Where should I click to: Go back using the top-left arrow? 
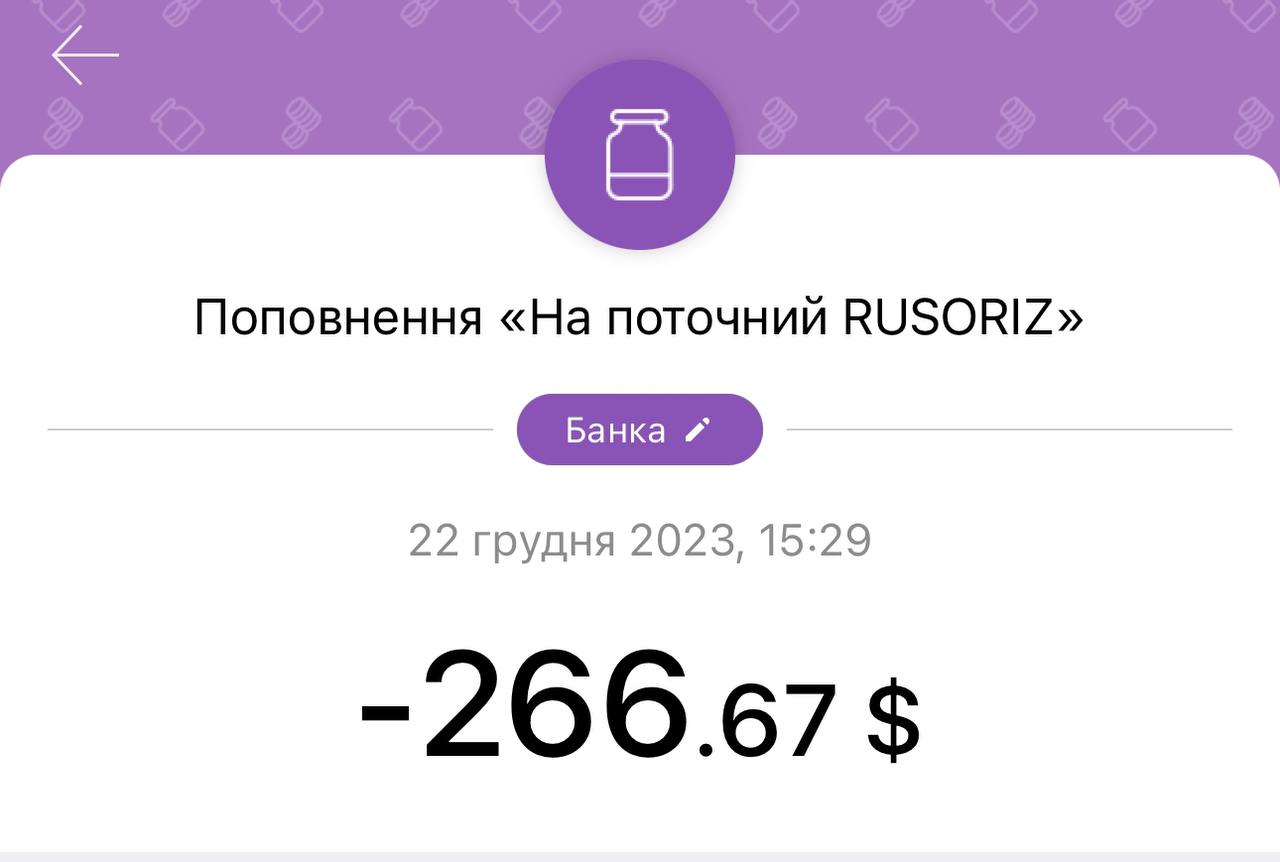tap(85, 55)
